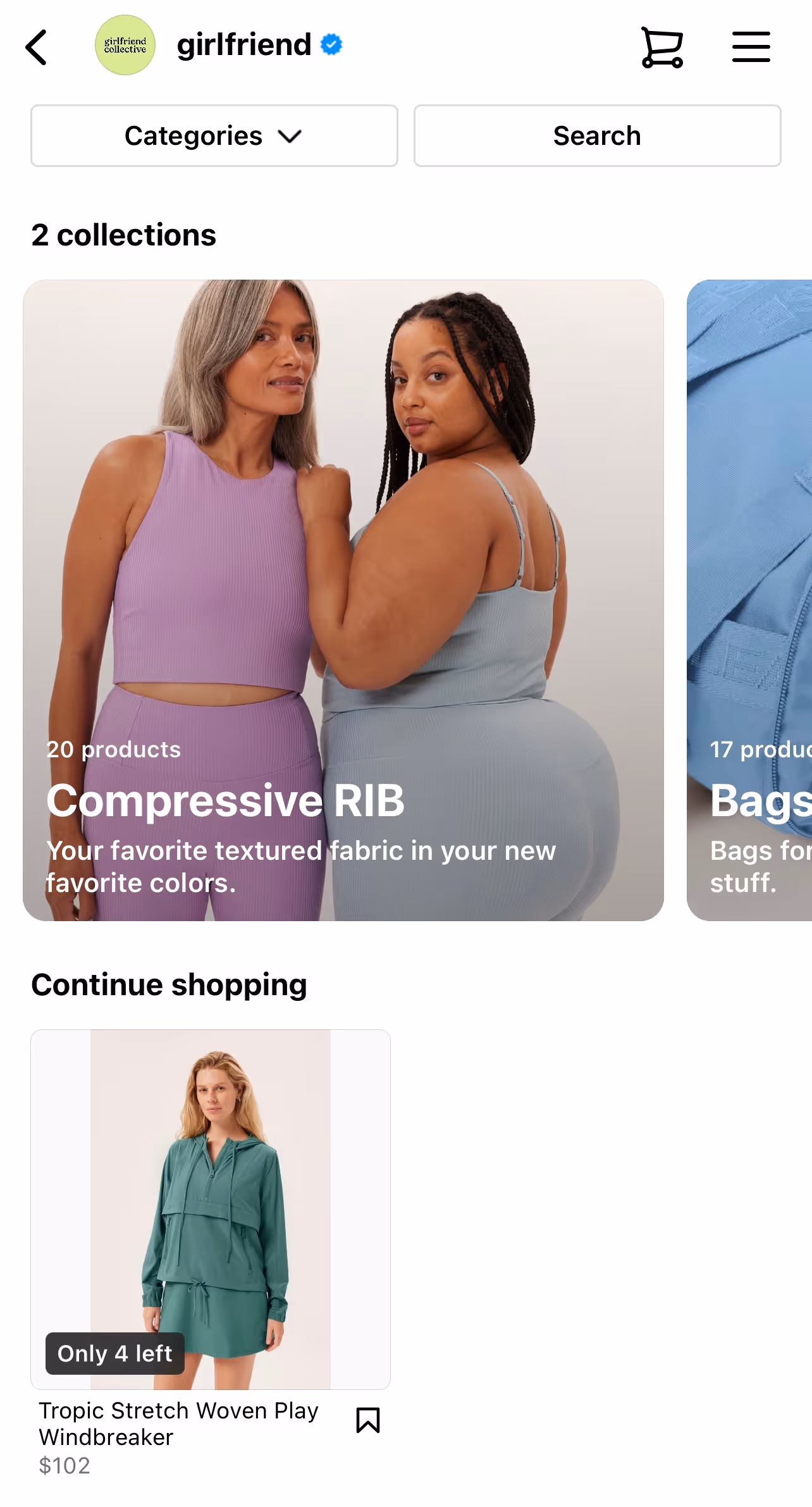
Task: Open the hamburger menu
Action: pos(751,47)
